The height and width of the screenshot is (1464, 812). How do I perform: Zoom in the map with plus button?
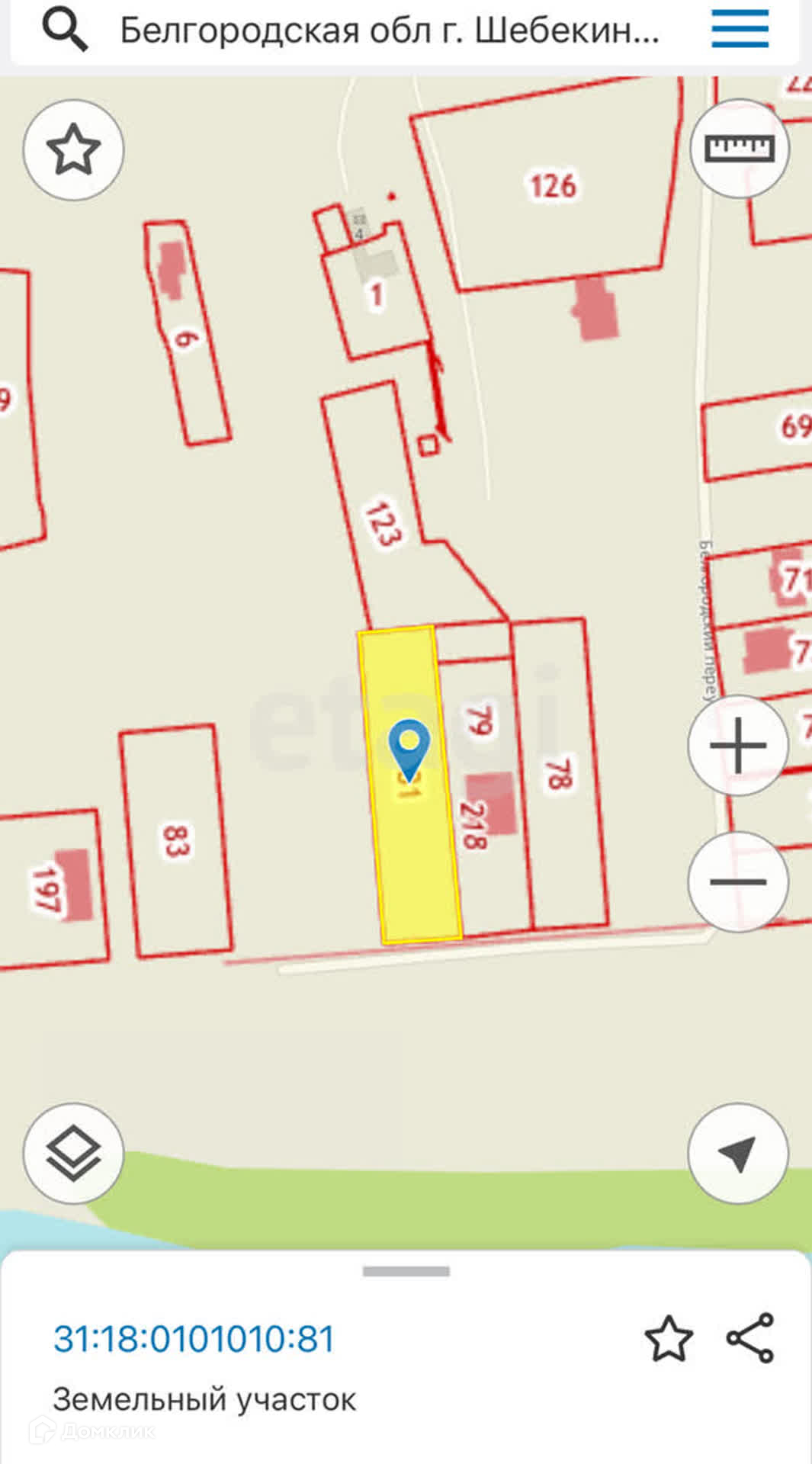tap(737, 746)
